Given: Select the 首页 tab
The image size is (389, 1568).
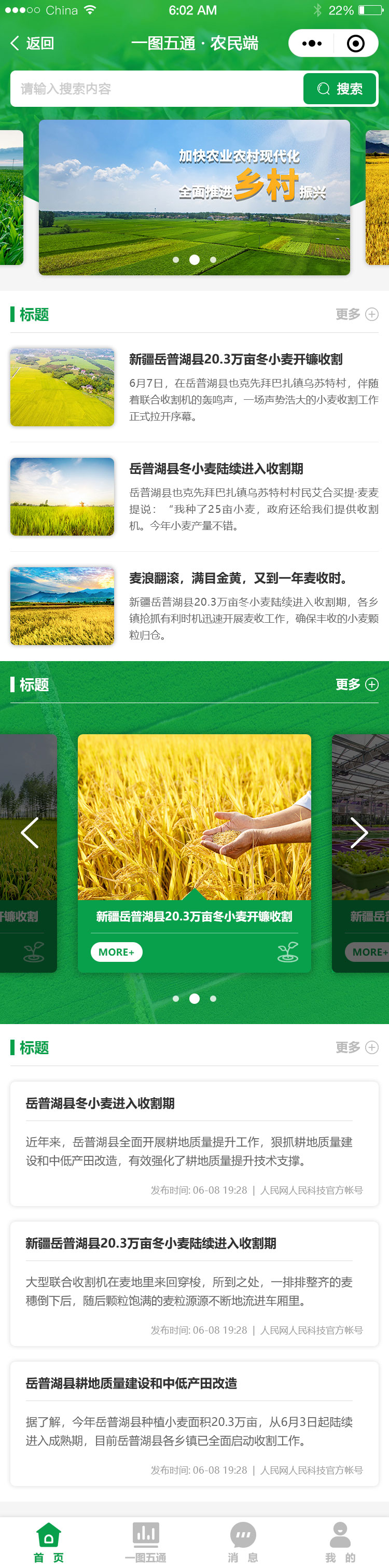Looking at the screenshot, I should [x=49, y=1542].
